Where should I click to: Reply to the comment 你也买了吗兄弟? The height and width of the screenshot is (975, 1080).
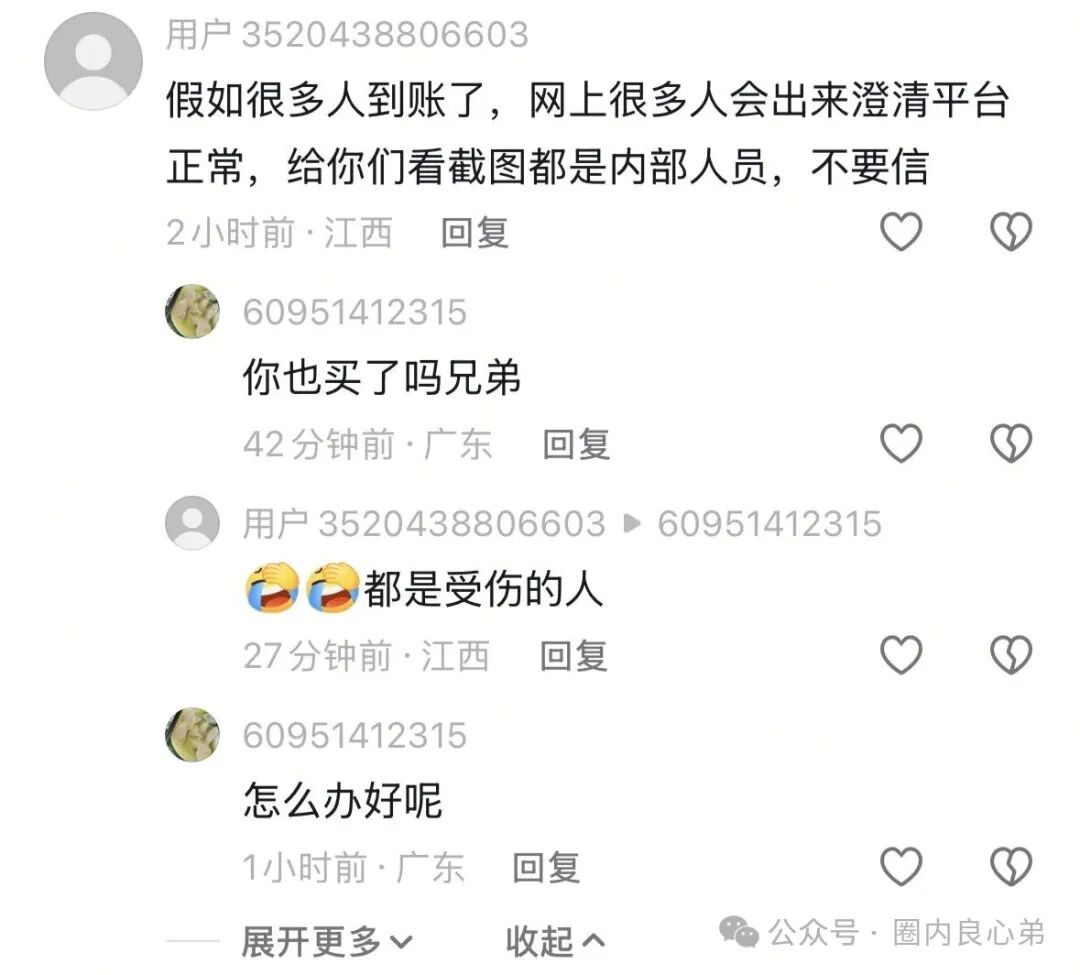576,444
